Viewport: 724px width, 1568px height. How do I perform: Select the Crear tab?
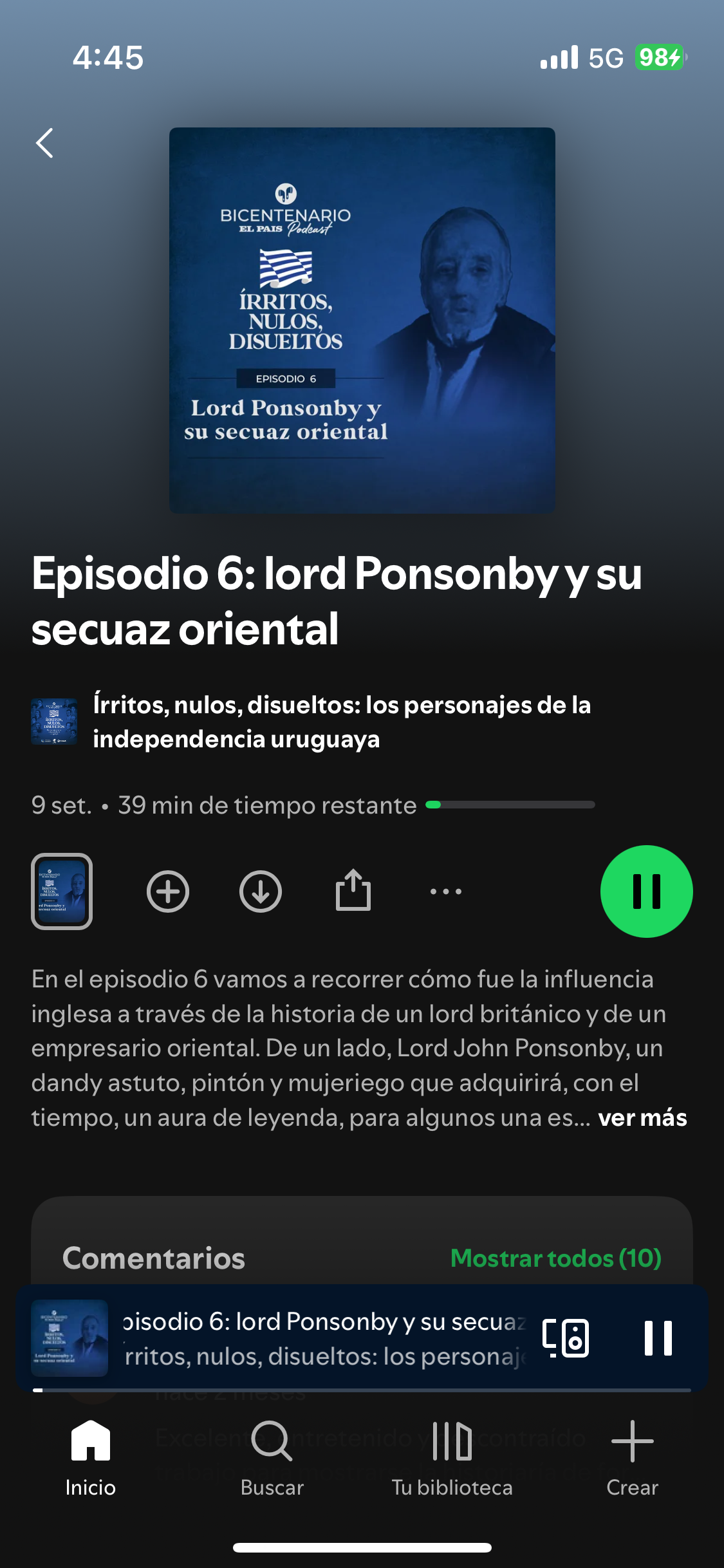[632, 1459]
